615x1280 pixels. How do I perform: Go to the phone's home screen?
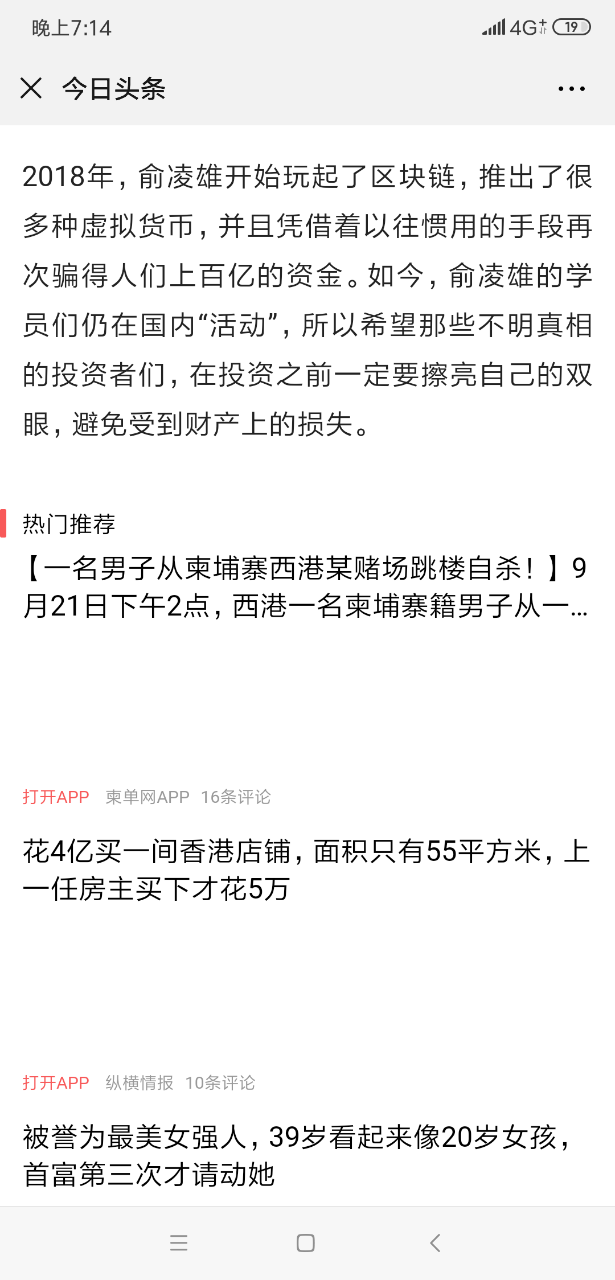(306, 1243)
